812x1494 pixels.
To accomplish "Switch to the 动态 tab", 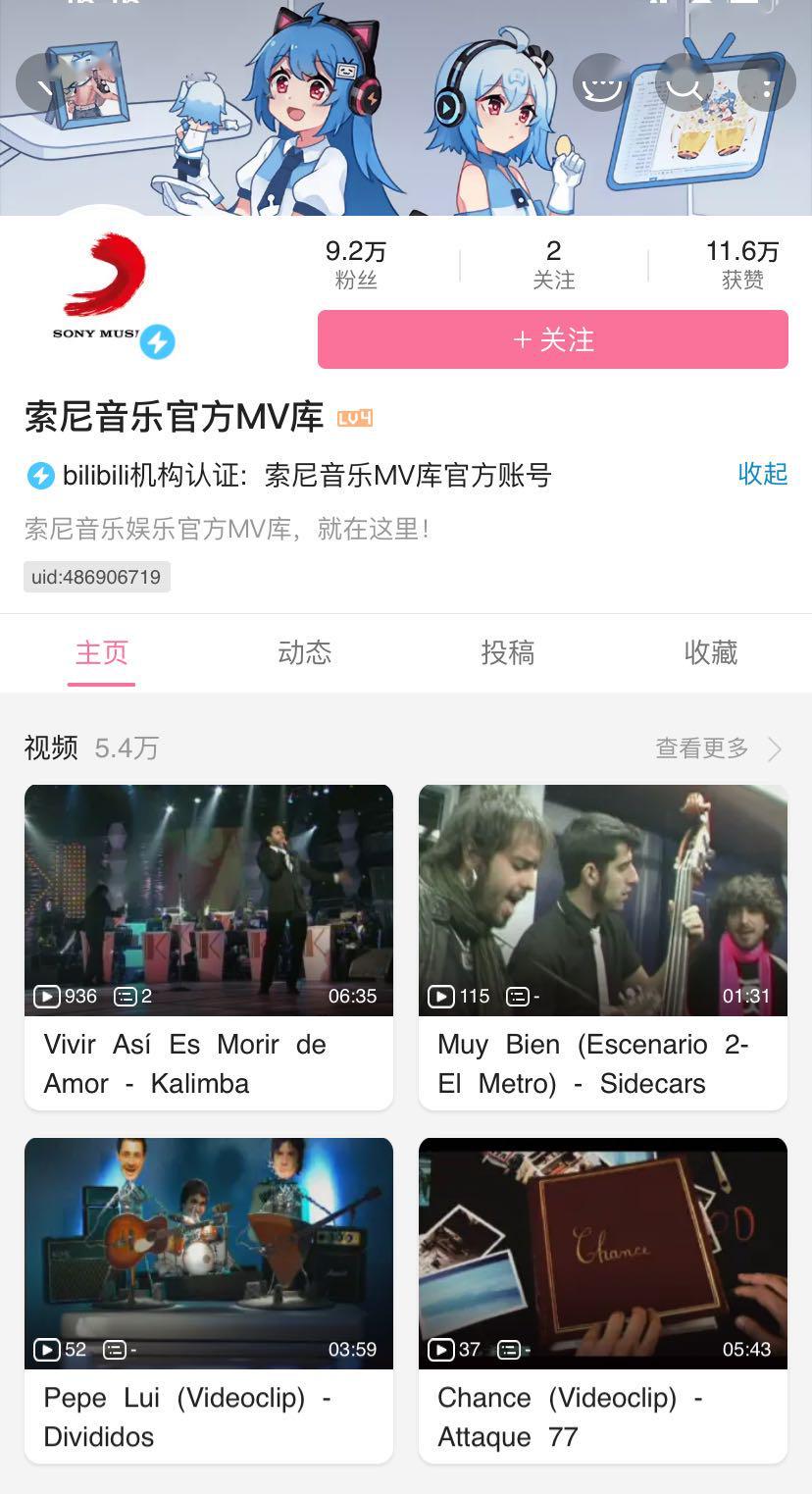I will [x=305, y=652].
